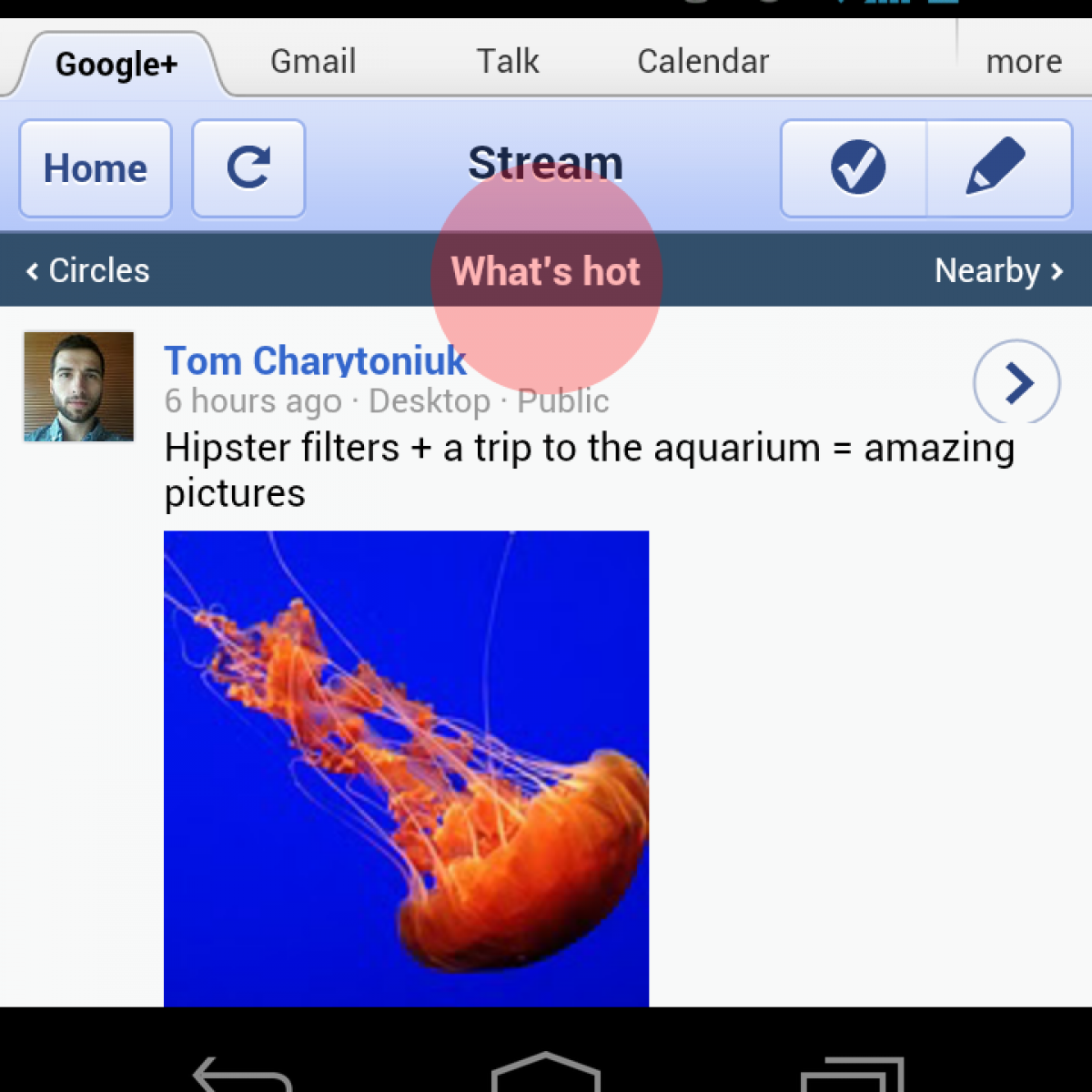Screen dimensions: 1092x1092
Task: Open the check-in checkmark button
Action: [855, 168]
